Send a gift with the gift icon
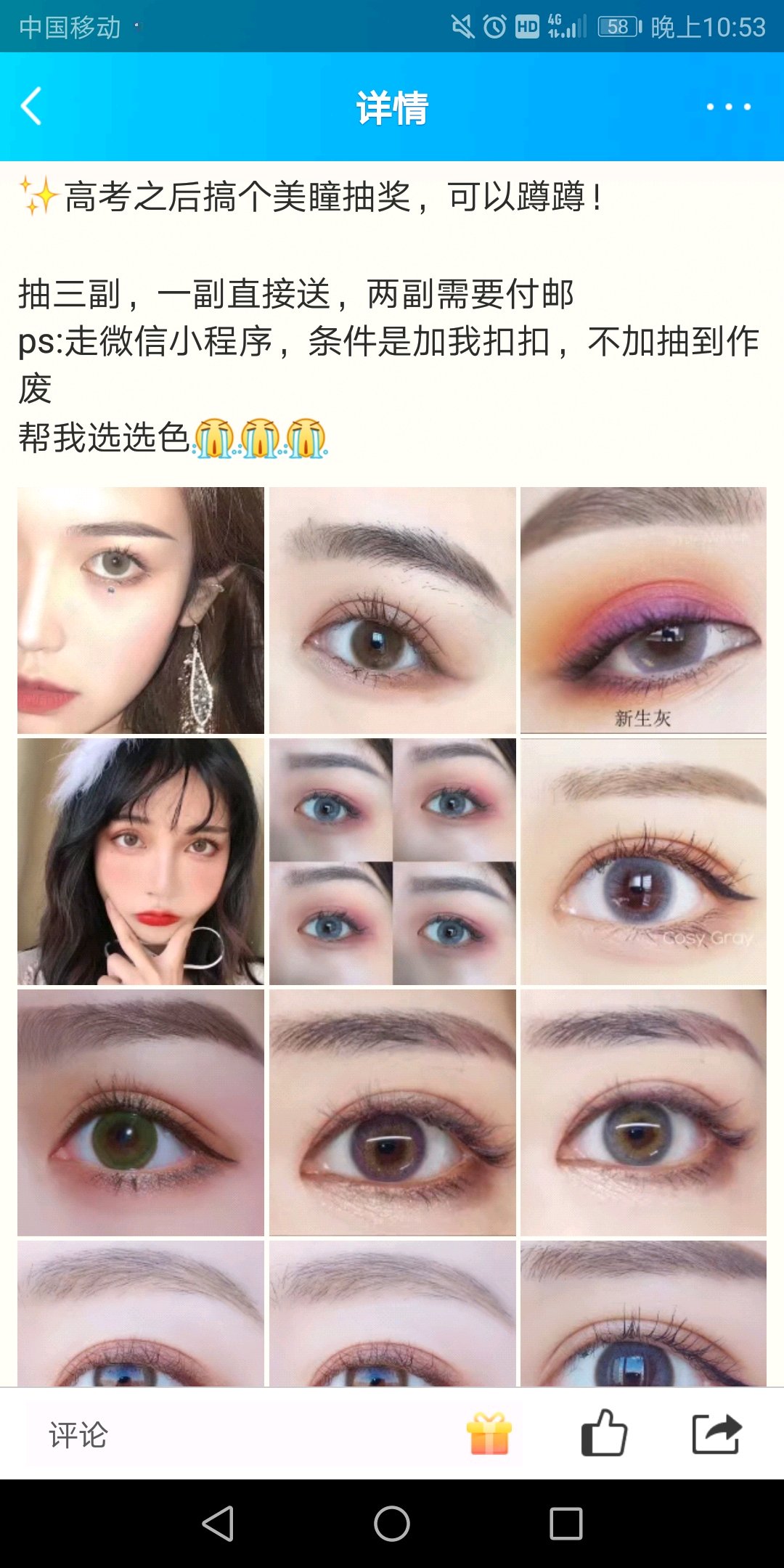 pyautogui.click(x=489, y=1434)
